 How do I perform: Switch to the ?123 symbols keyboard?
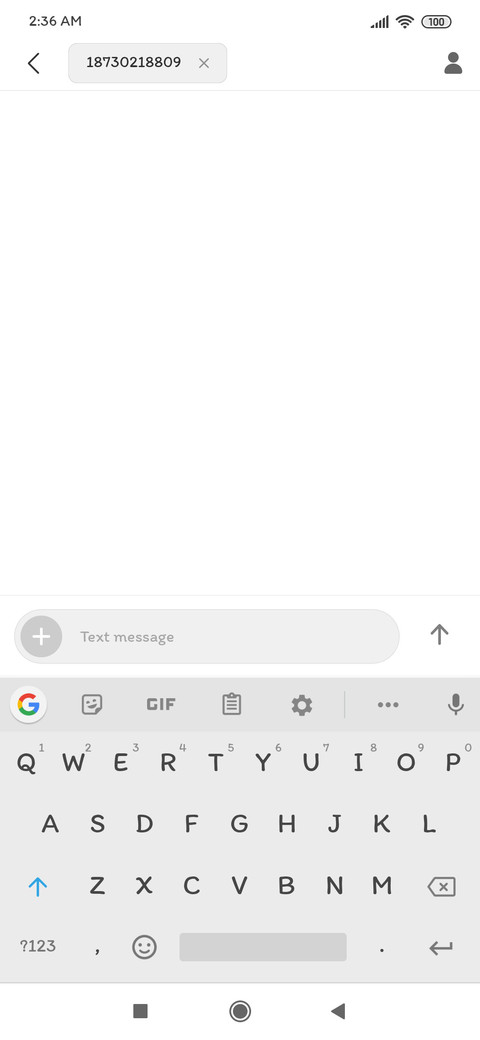coord(38,946)
